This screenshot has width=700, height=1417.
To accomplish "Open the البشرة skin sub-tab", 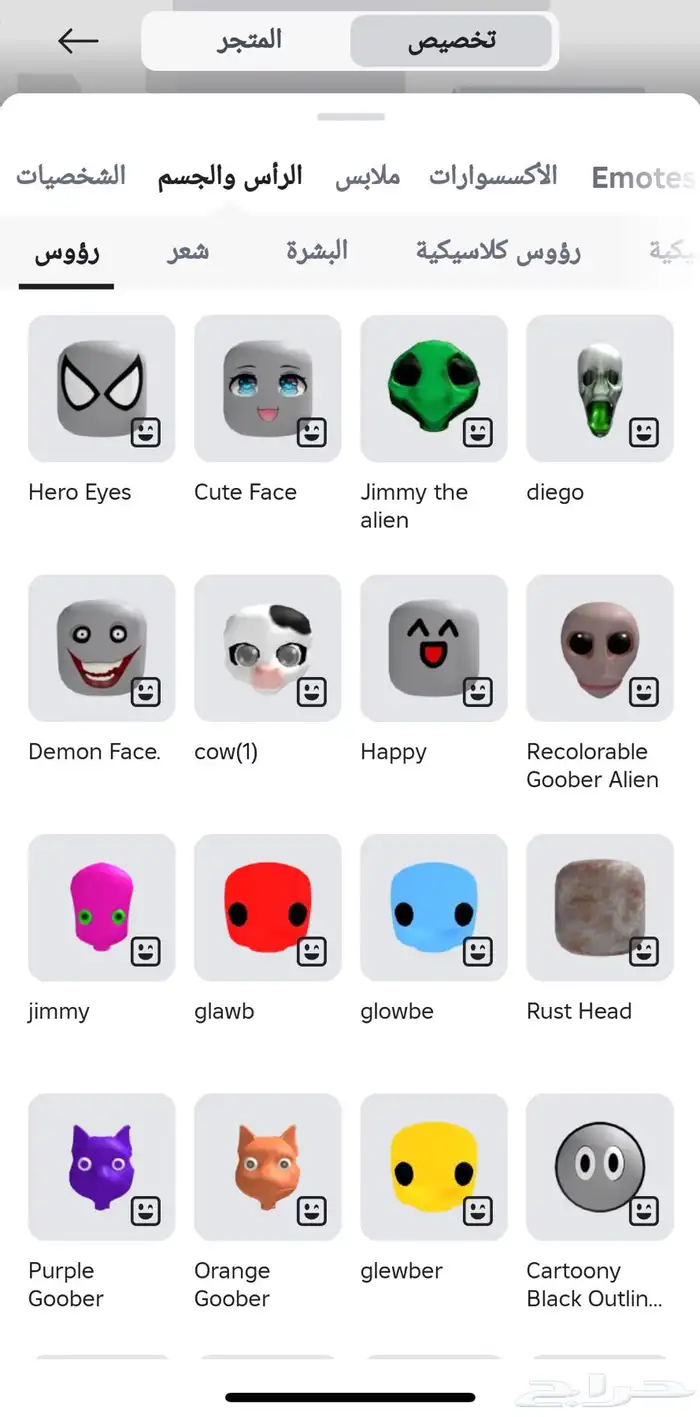I will tap(317, 251).
